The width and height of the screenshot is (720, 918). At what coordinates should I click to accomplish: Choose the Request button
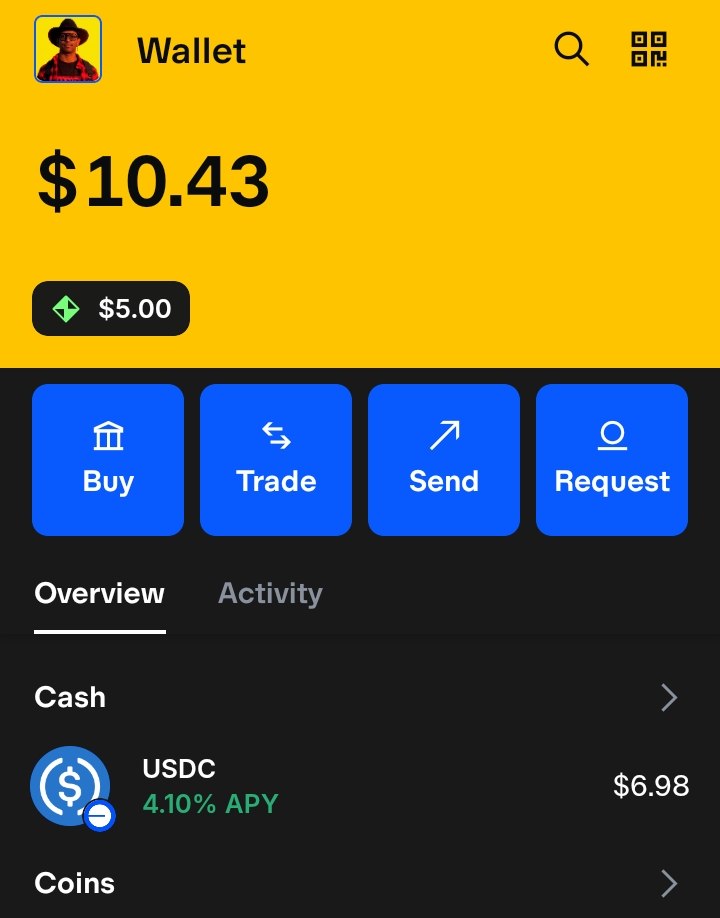coord(612,460)
